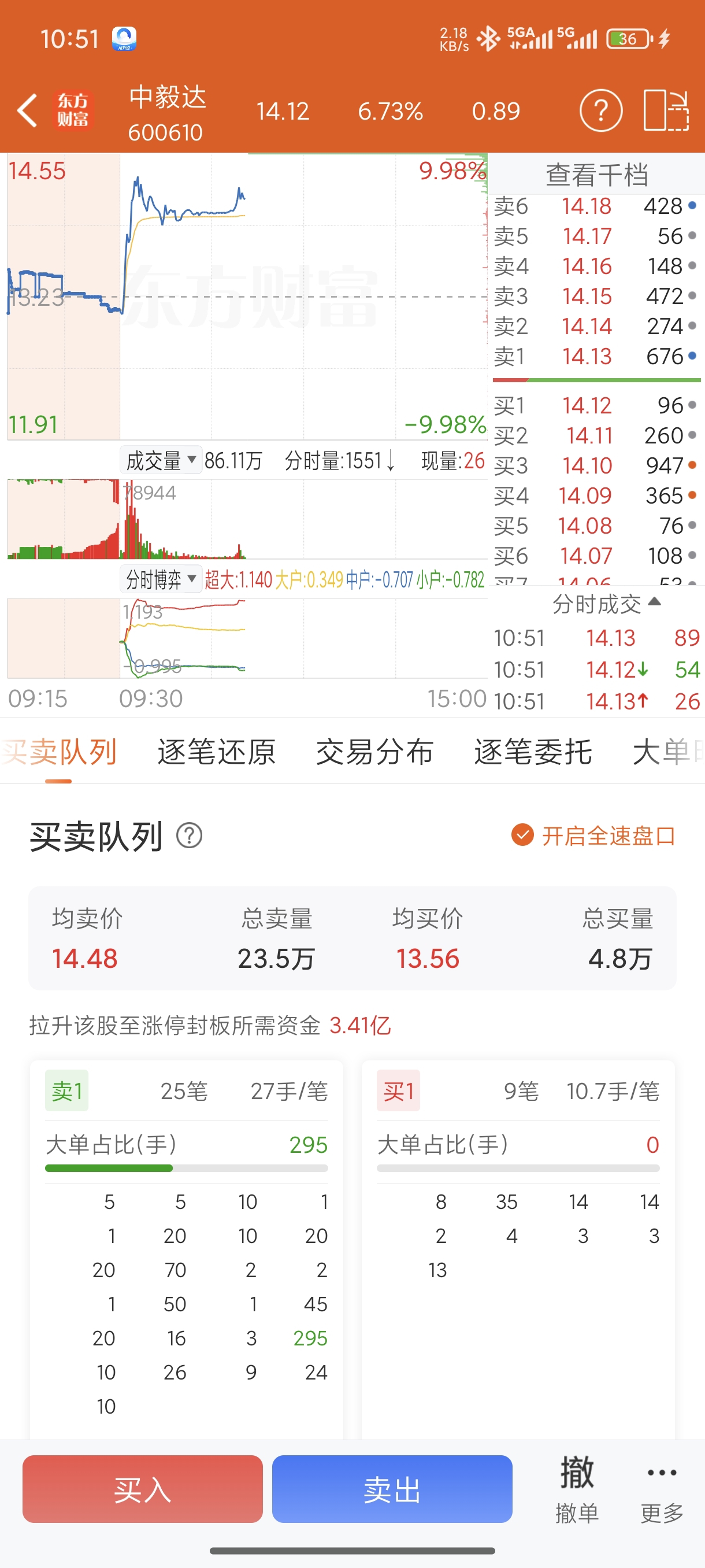The height and width of the screenshot is (1568, 705).
Task: Expand the 分时成交 trade list
Action: [x=606, y=604]
